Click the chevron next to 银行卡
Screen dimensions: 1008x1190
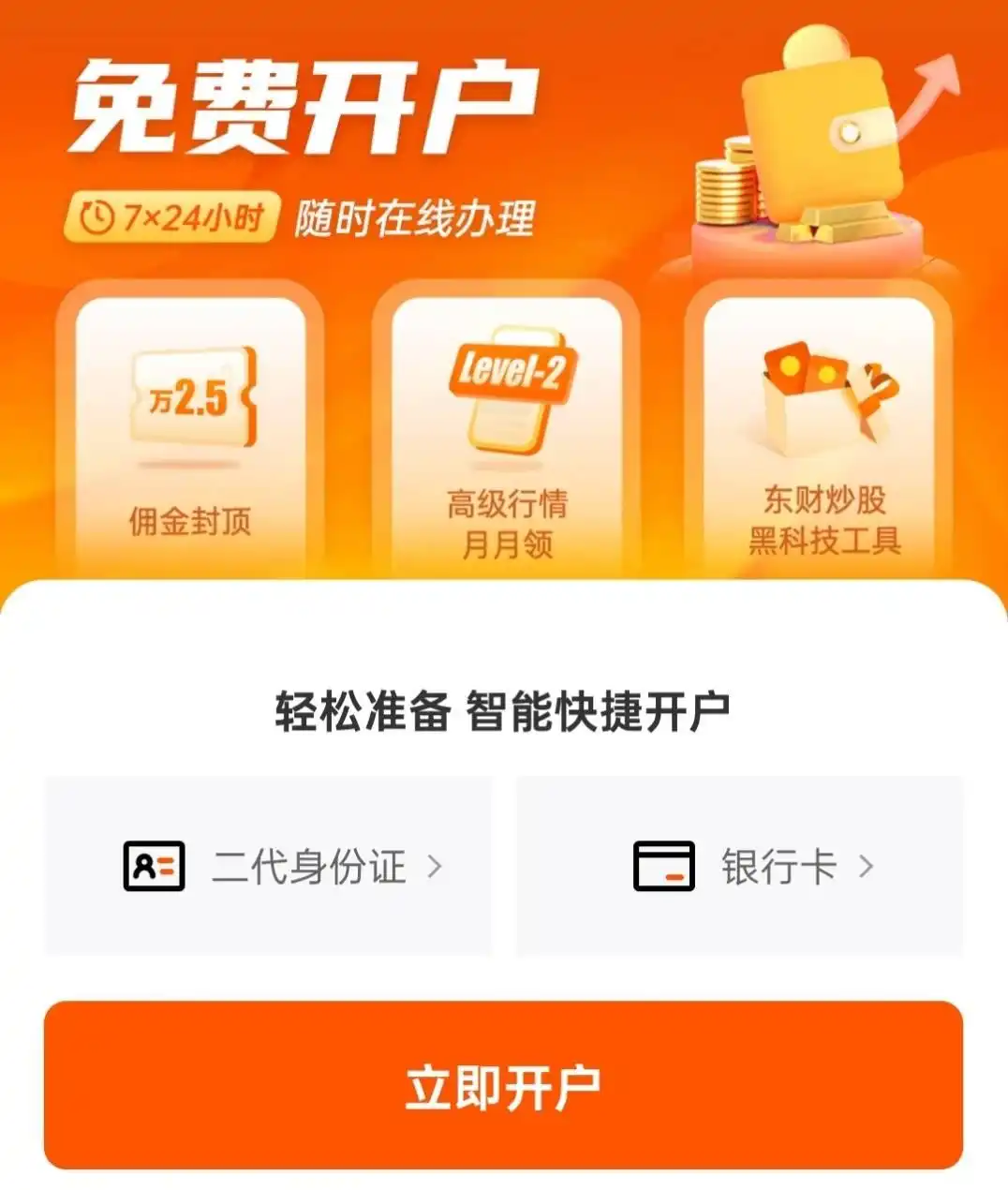pyautogui.click(x=867, y=867)
